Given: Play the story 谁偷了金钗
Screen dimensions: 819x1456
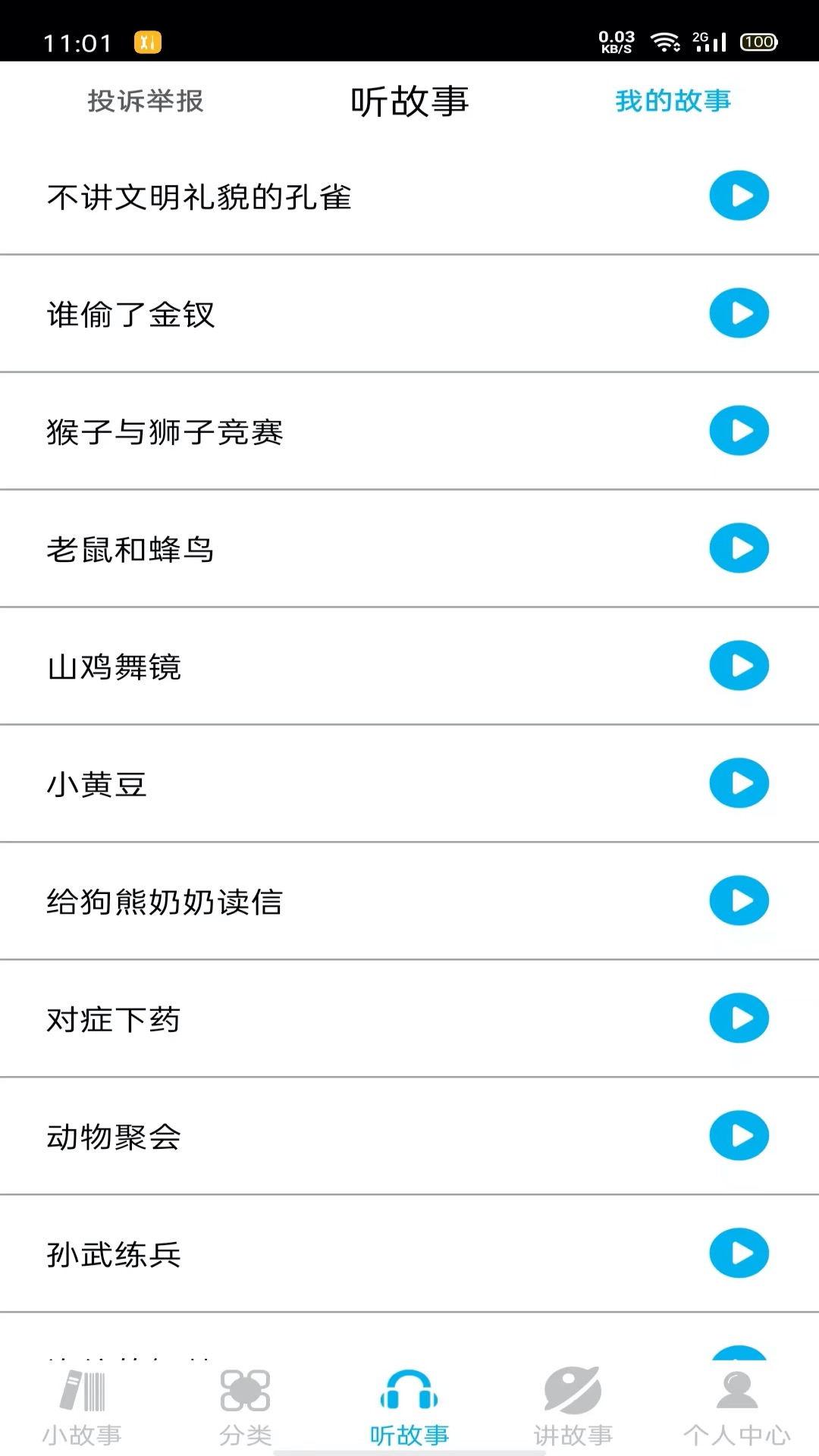Looking at the screenshot, I should point(739,312).
